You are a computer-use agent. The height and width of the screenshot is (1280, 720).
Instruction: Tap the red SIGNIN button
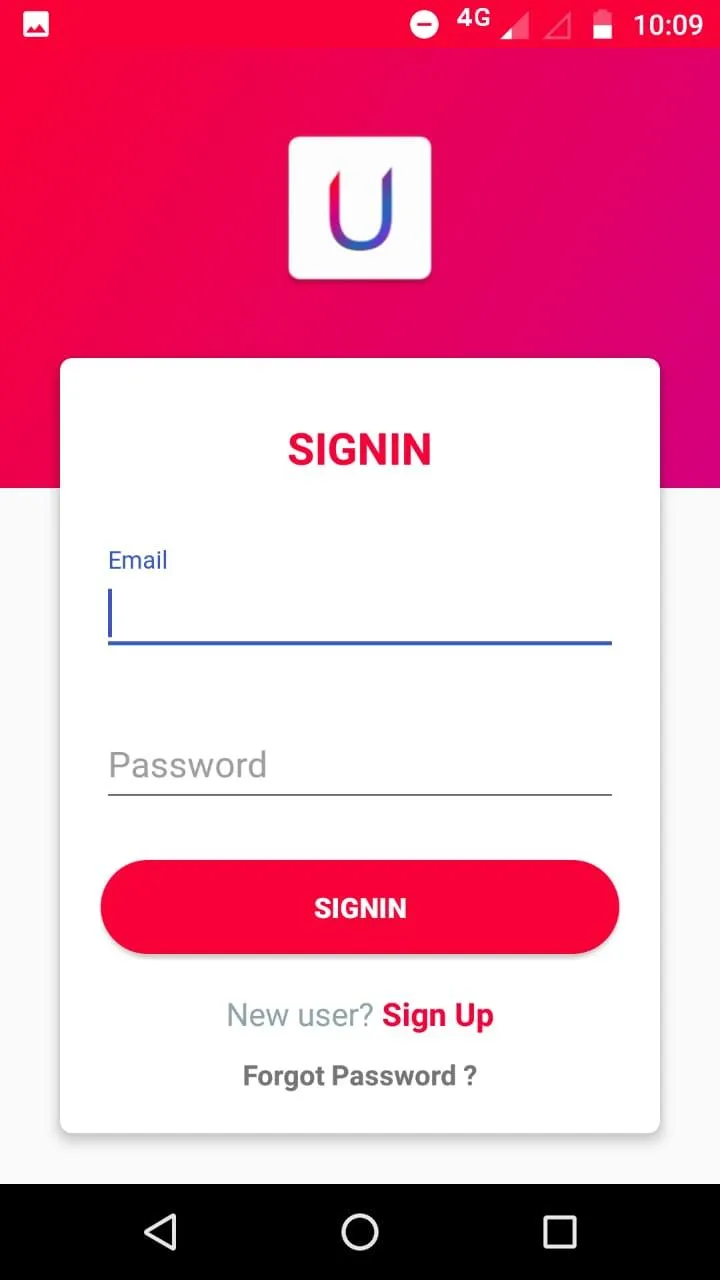click(x=360, y=907)
